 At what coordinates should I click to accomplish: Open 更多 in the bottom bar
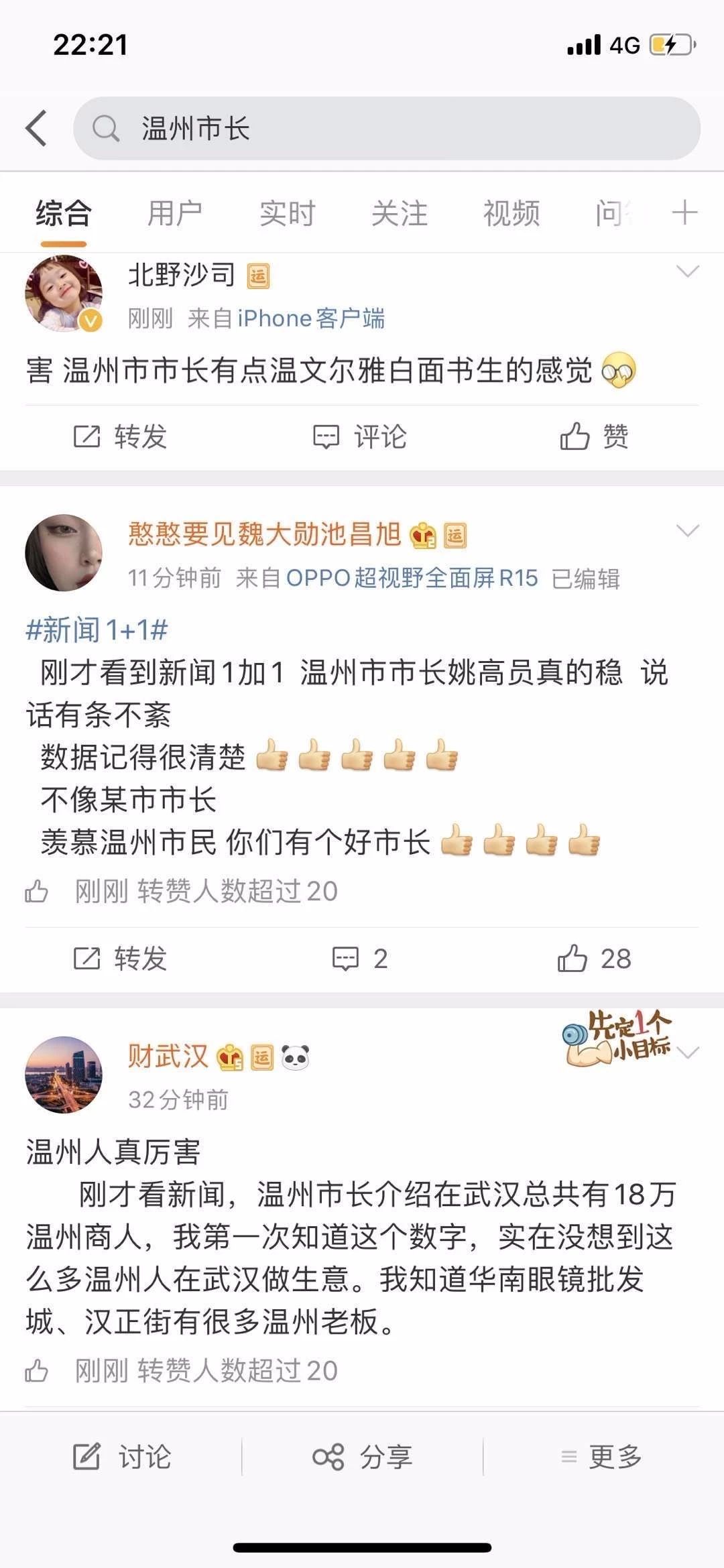pyautogui.click(x=601, y=1456)
